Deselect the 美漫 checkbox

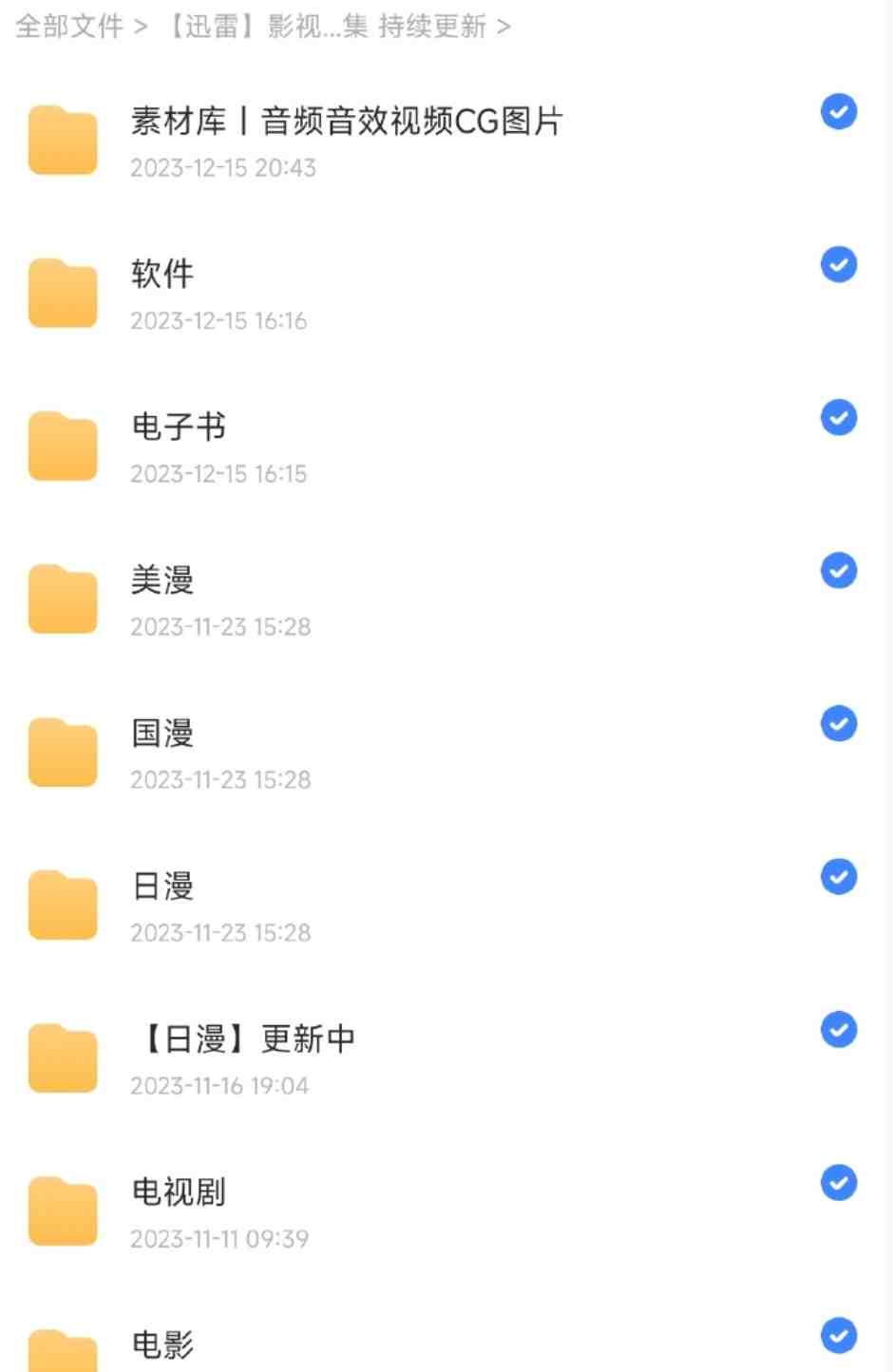coord(839,571)
